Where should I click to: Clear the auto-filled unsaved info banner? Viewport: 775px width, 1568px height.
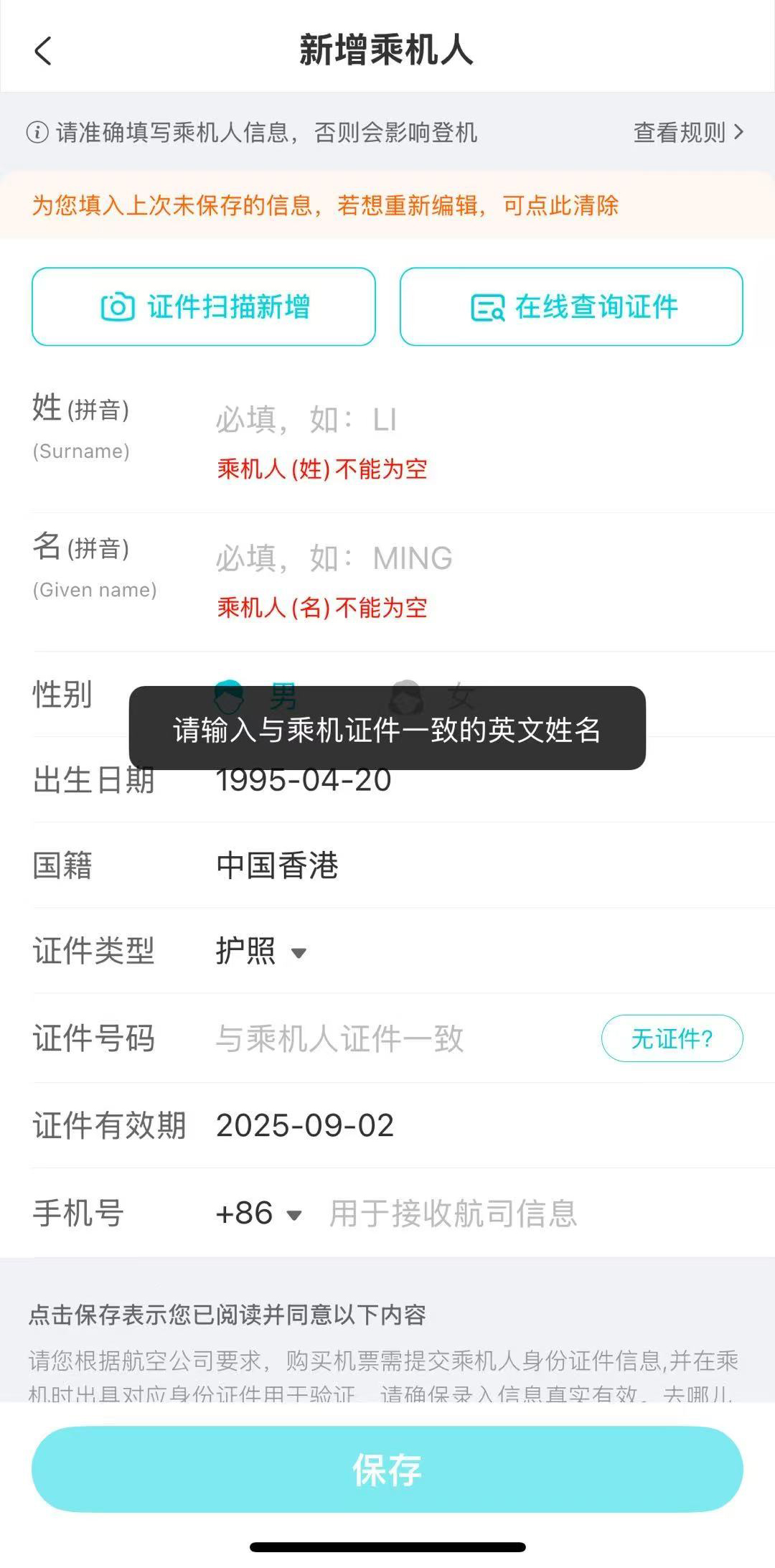point(560,206)
